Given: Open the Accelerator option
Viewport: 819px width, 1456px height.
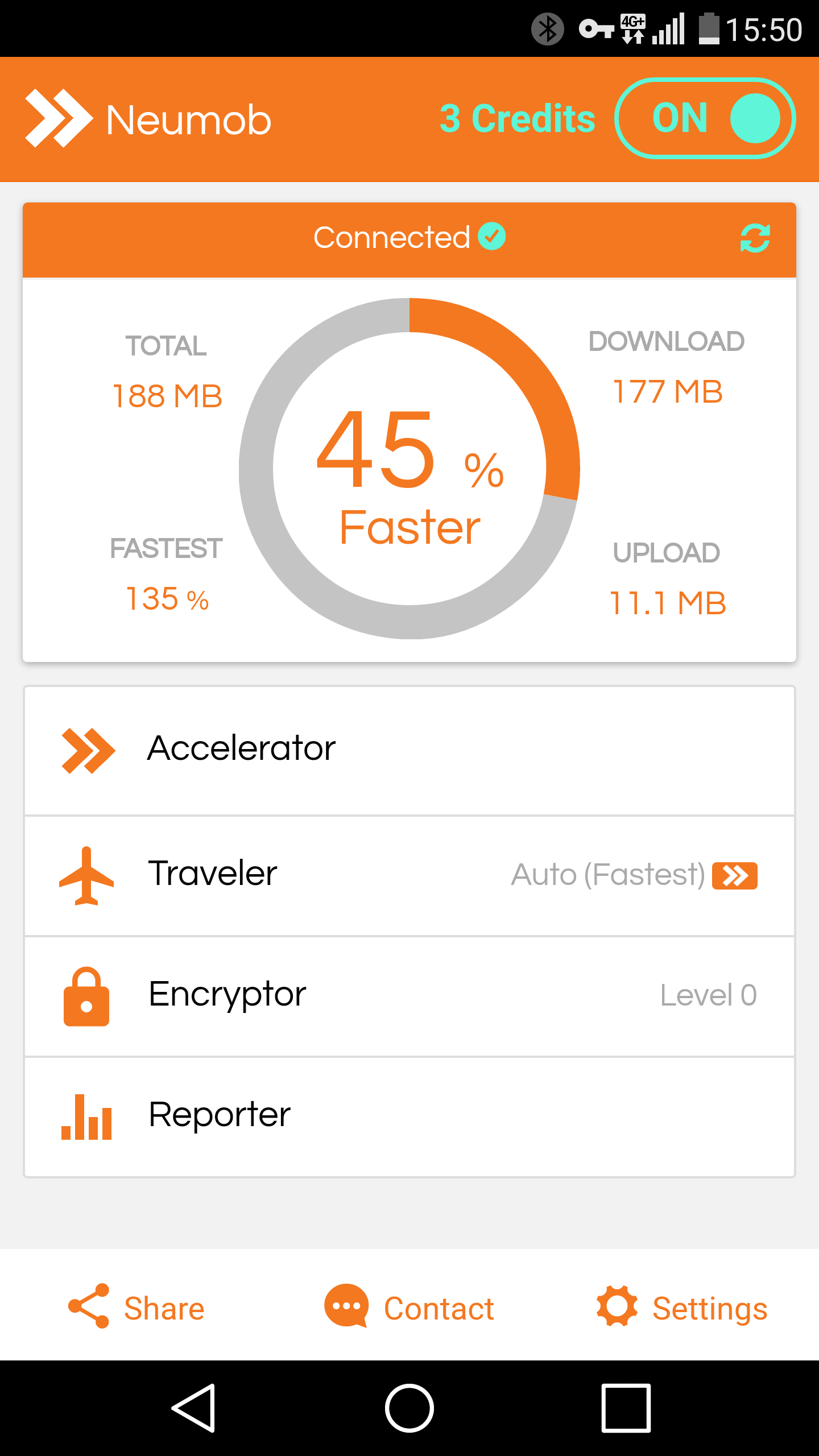Looking at the screenshot, I should tap(409, 751).
